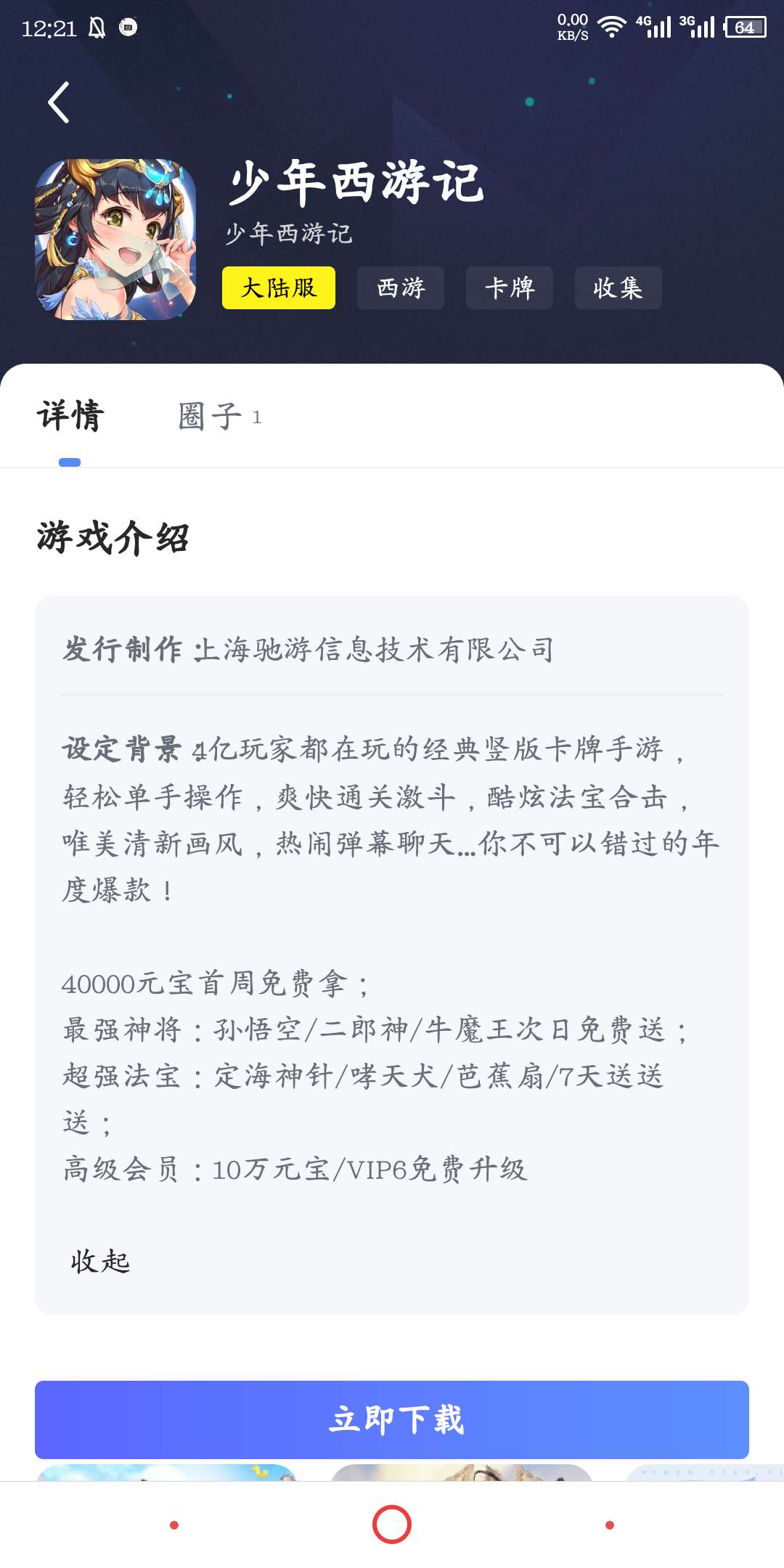Viewport: 784px width, 1568px height.
Task: Collapse the description with 收起
Action: pyautogui.click(x=100, y=1262)
